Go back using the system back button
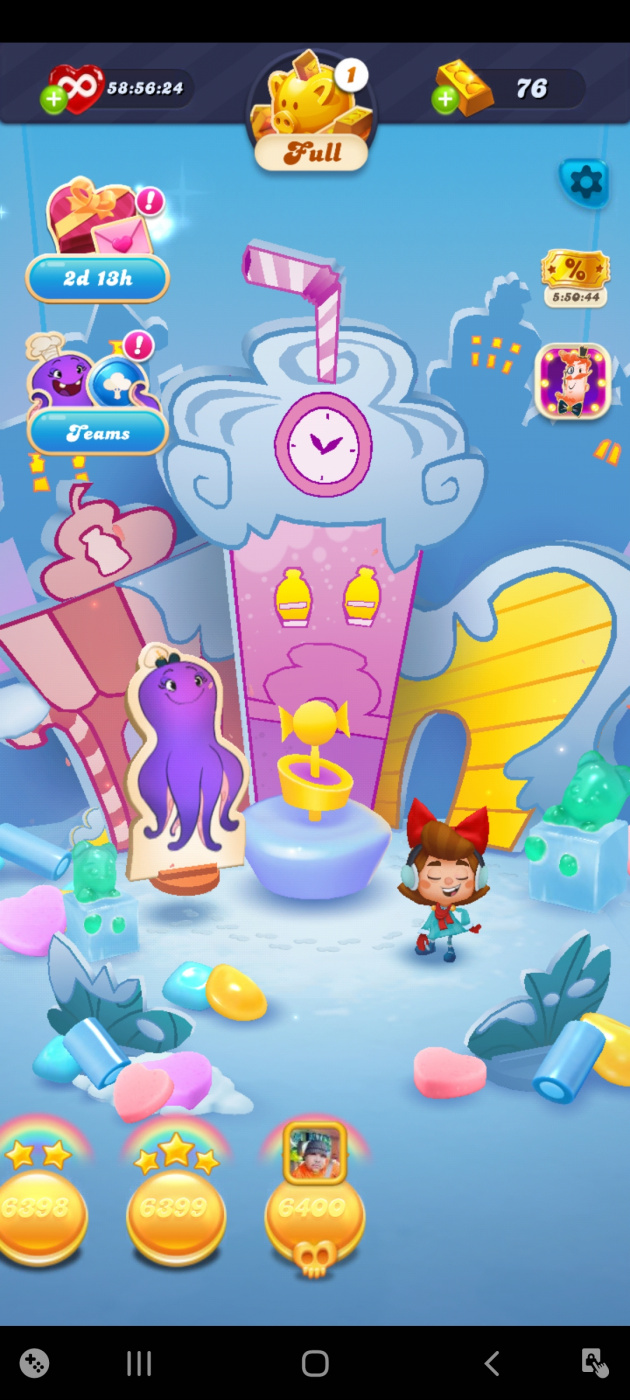Screen dimensions: 630x1400 pos(491,1362)
